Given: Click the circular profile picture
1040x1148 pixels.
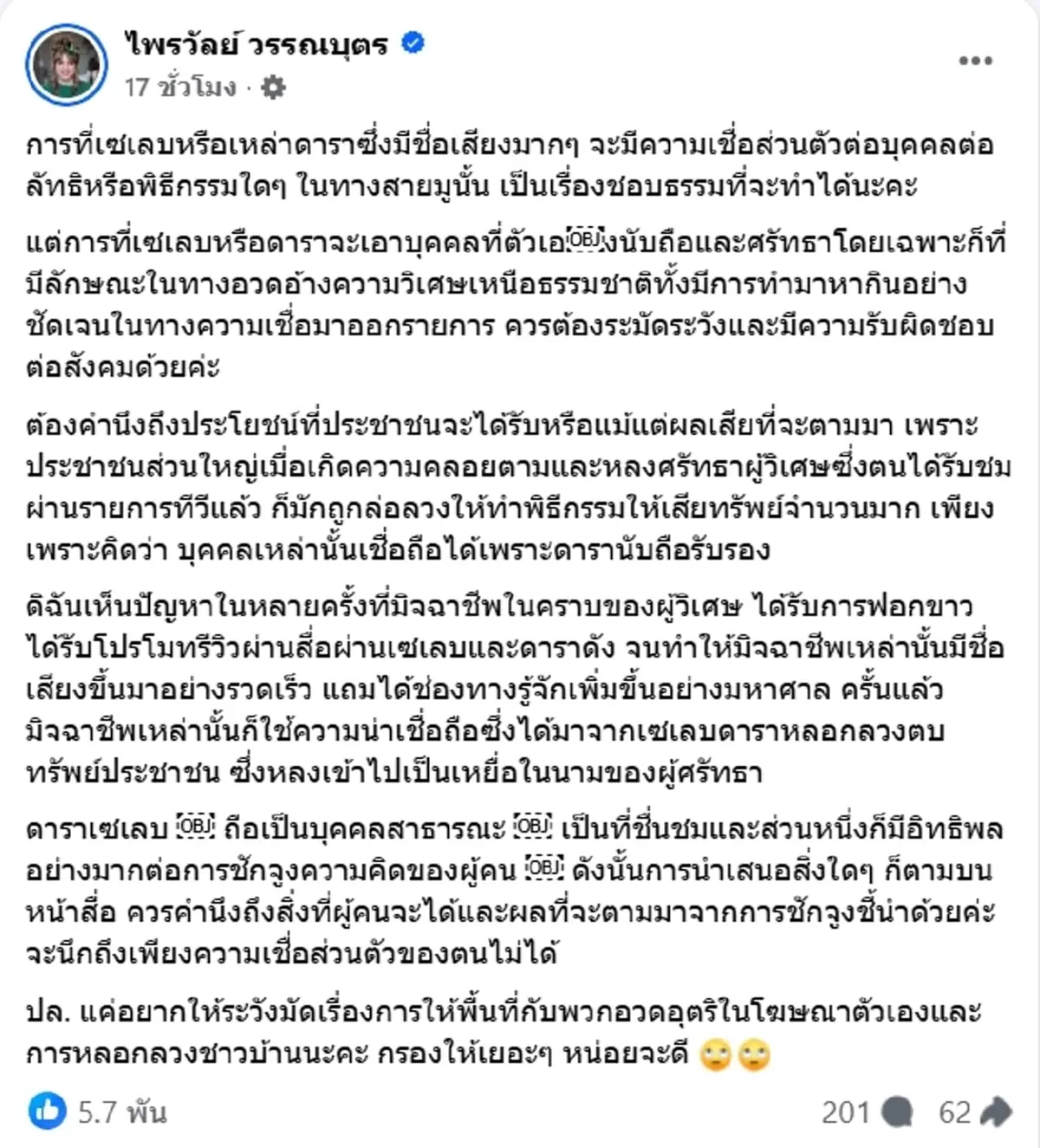Looking at the screenshot, I should (x=69, y=59).
